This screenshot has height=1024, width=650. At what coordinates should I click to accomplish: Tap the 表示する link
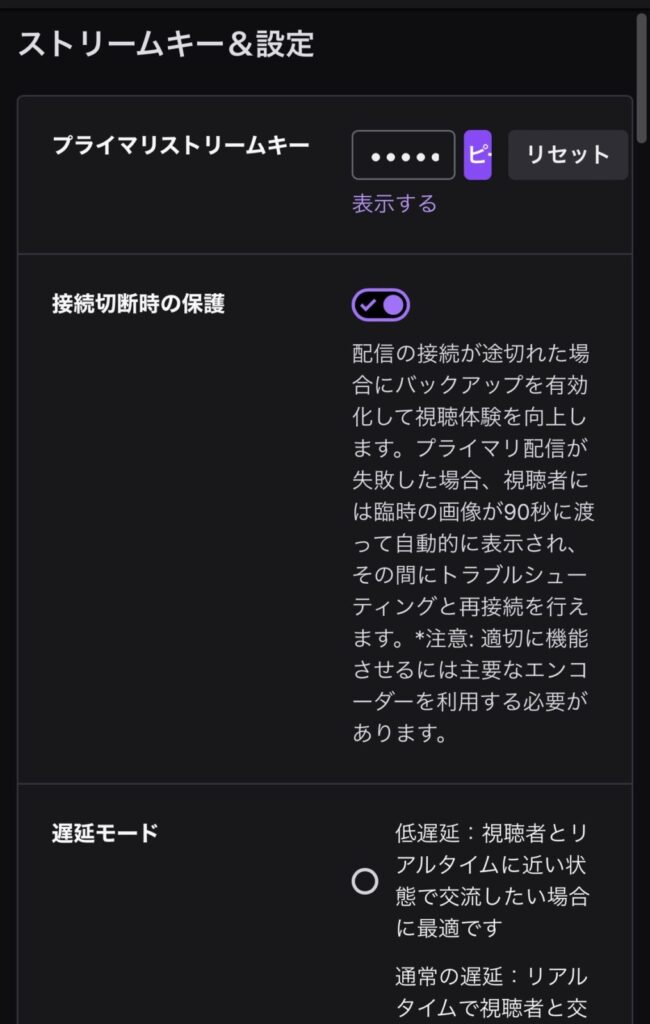pos(394,204)
